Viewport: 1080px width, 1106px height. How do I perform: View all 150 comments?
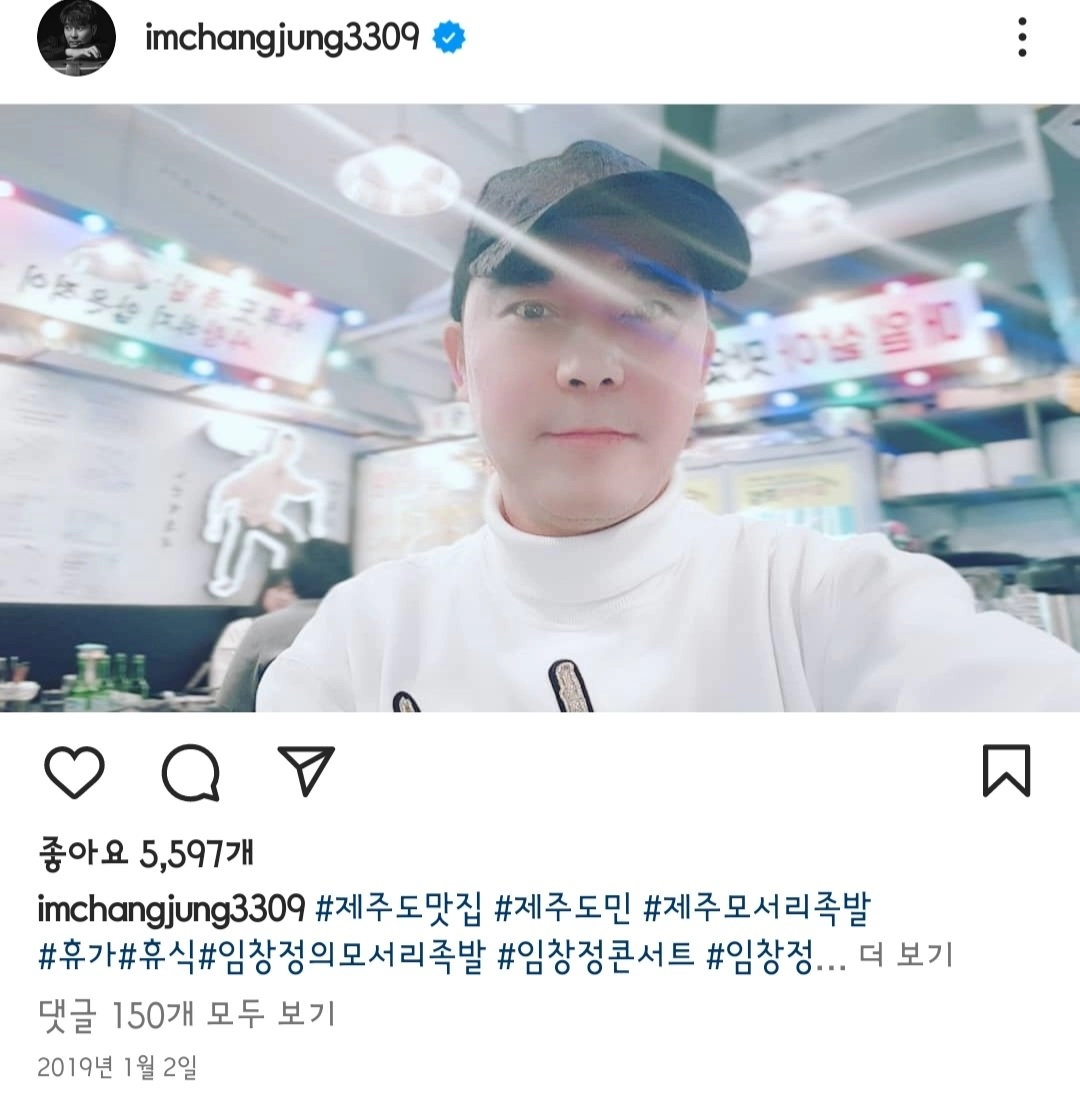[186, 1015]
